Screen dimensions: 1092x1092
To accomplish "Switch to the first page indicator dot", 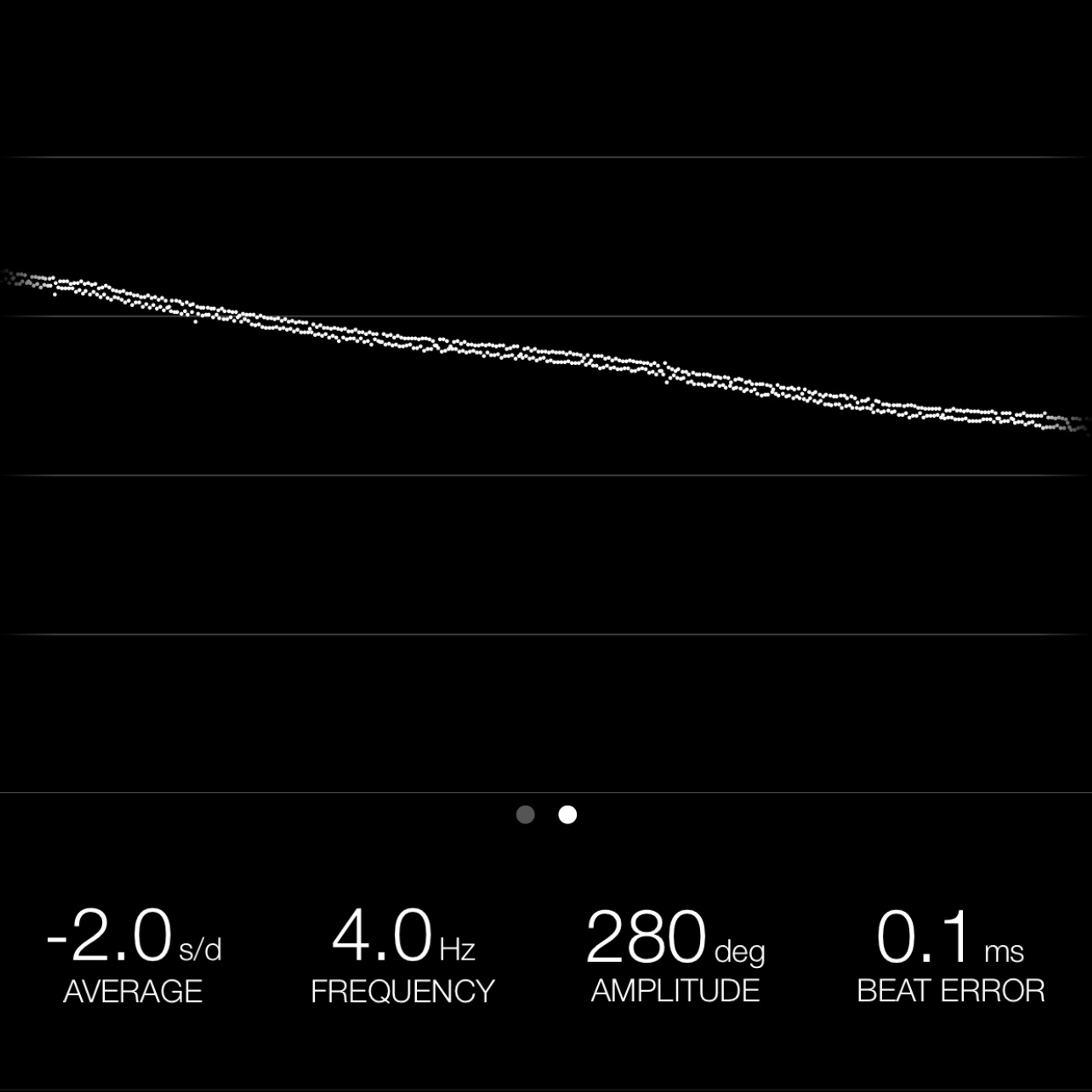I will pyautogui.click(x=525, y=814).
